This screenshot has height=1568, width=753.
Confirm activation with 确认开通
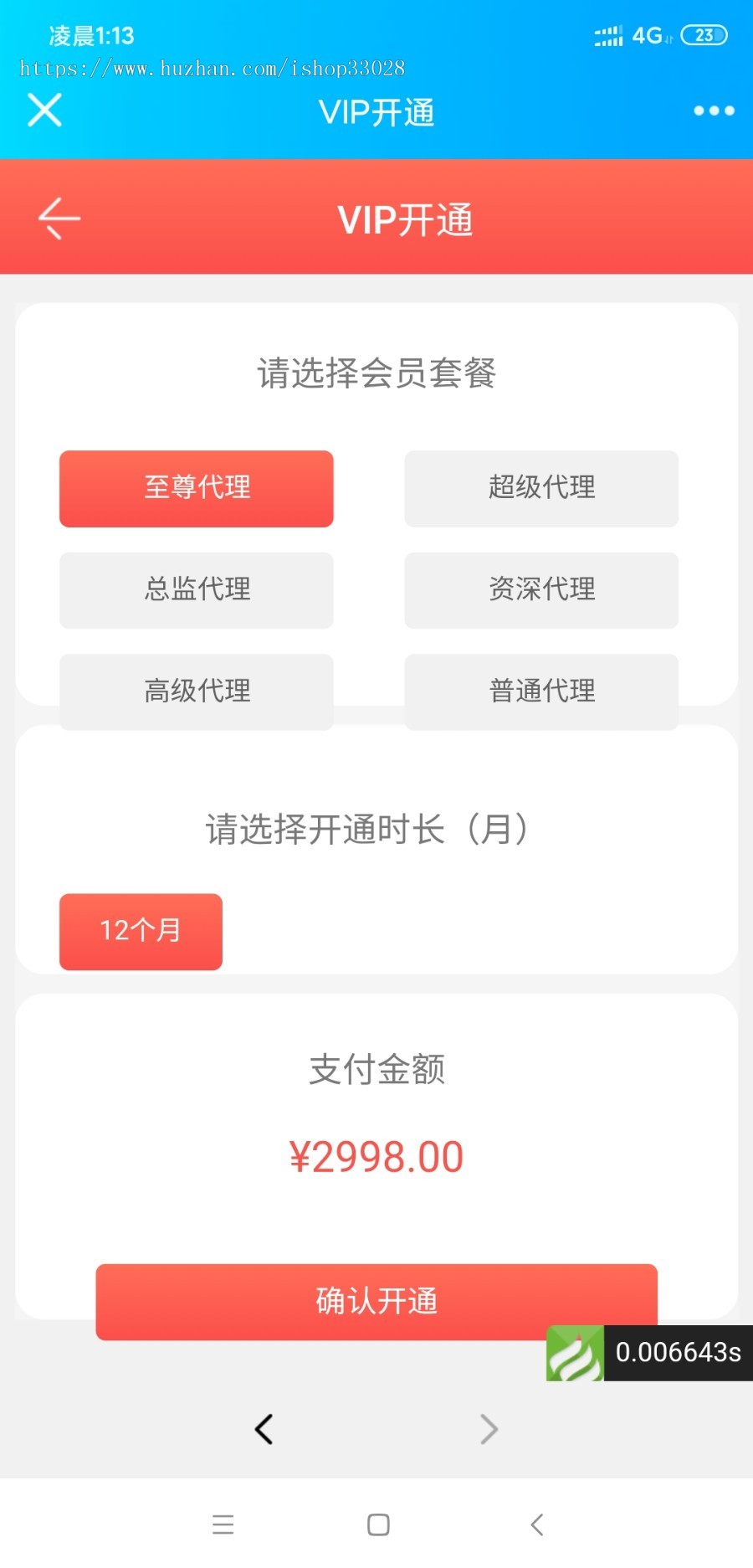[x=376, y=1301]
